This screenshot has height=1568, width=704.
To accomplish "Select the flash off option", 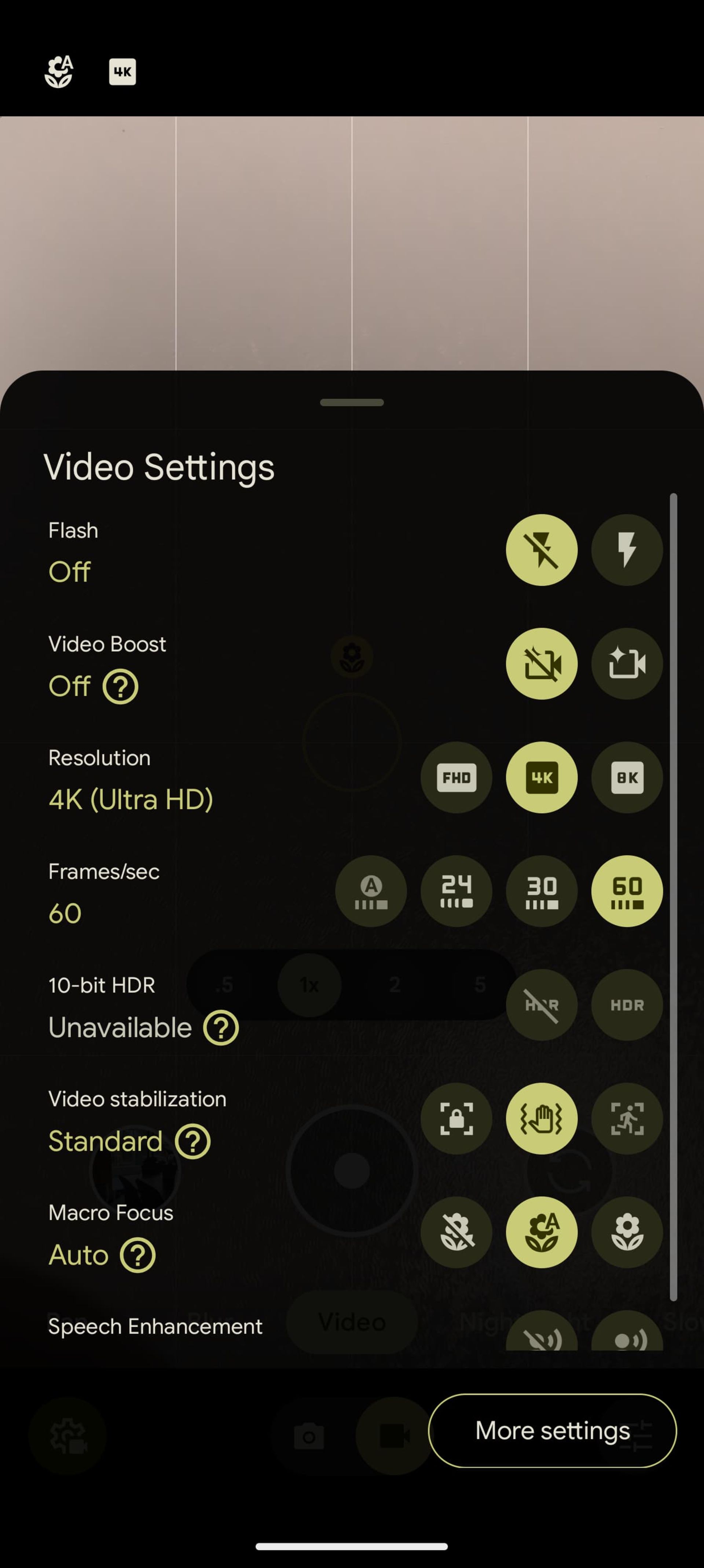I will [x=541, y=550].
